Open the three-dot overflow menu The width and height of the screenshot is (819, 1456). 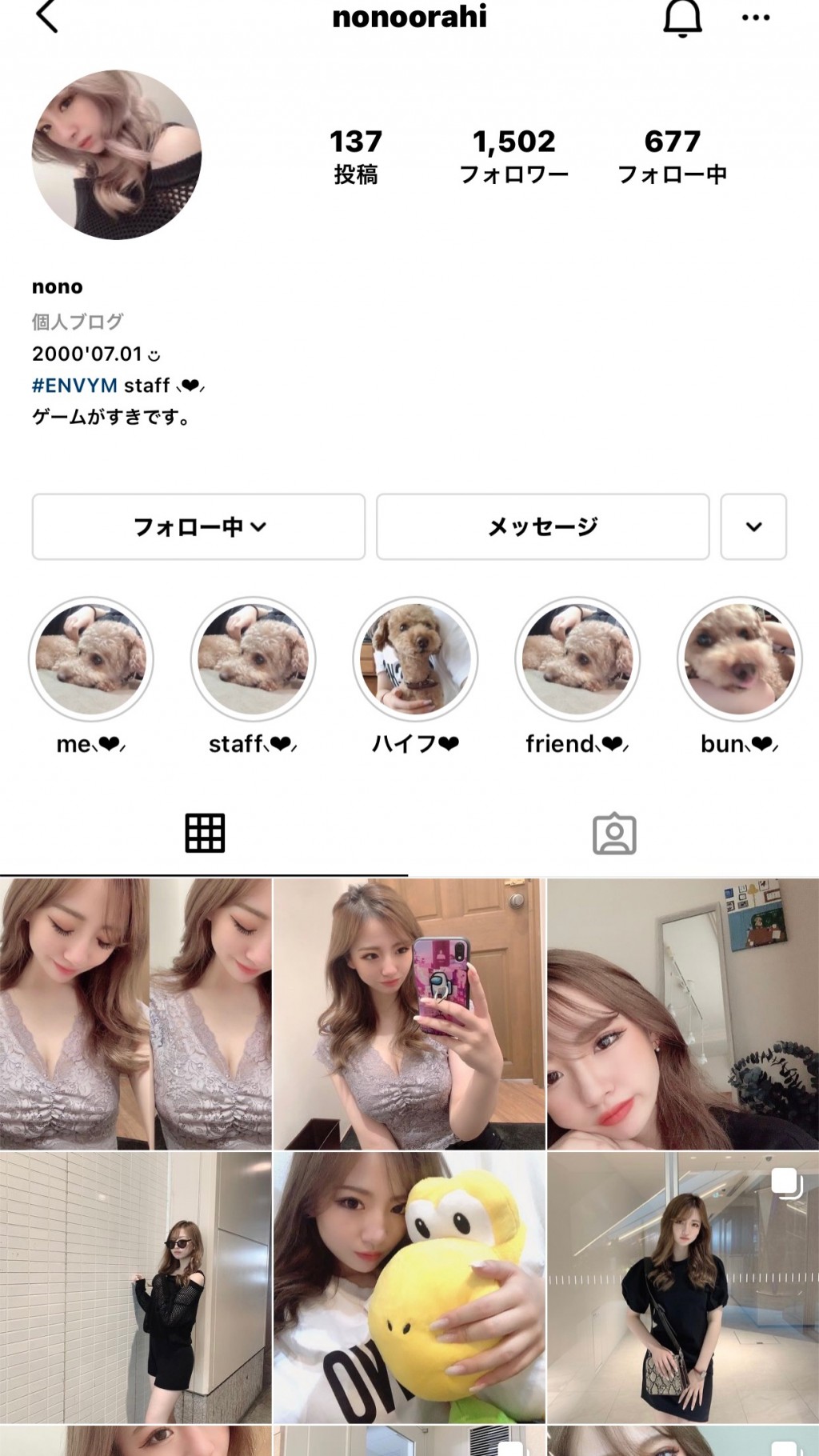click(x=755, y=18)
